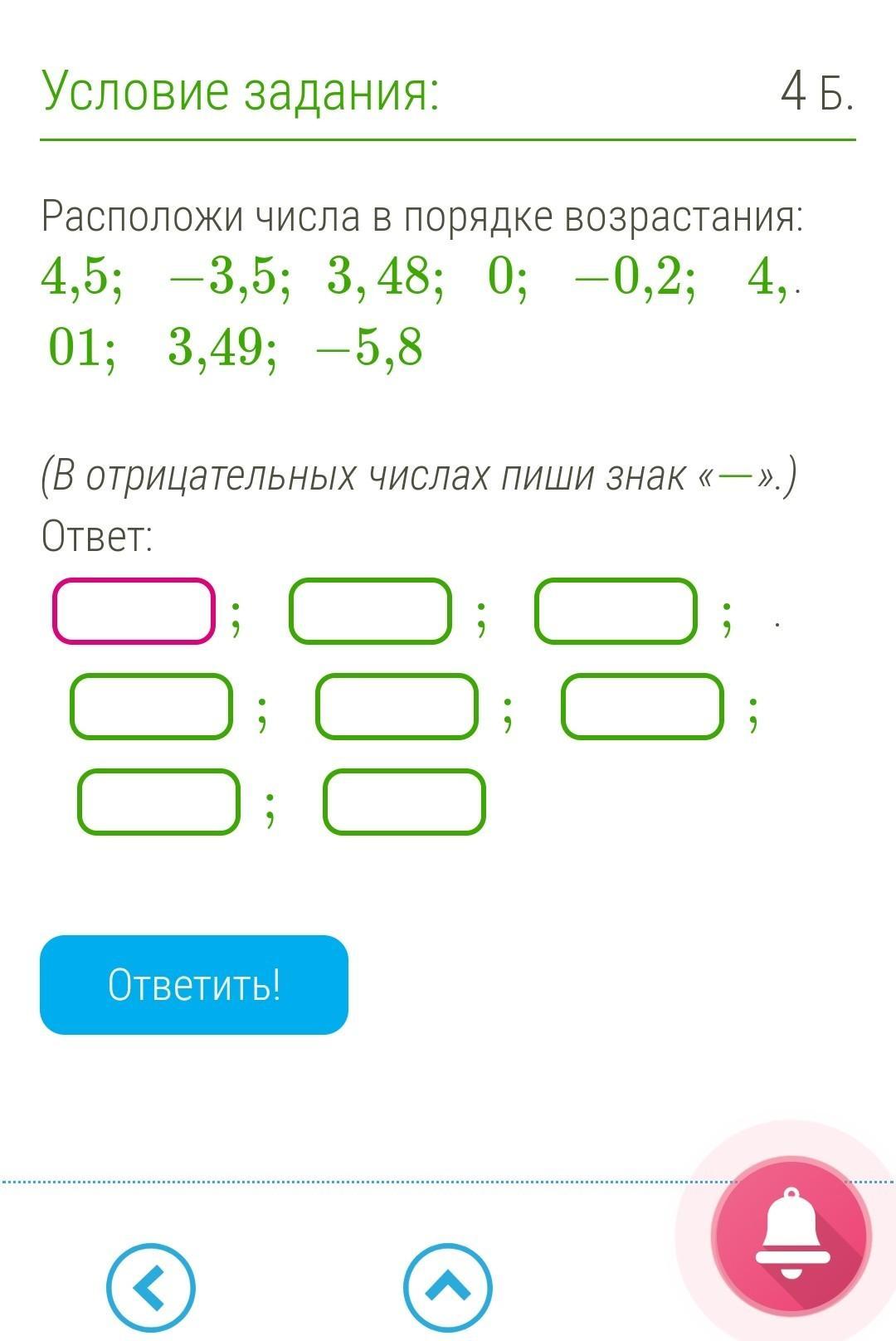
Task: Tap the first answer input box
Action: point(134,611)
